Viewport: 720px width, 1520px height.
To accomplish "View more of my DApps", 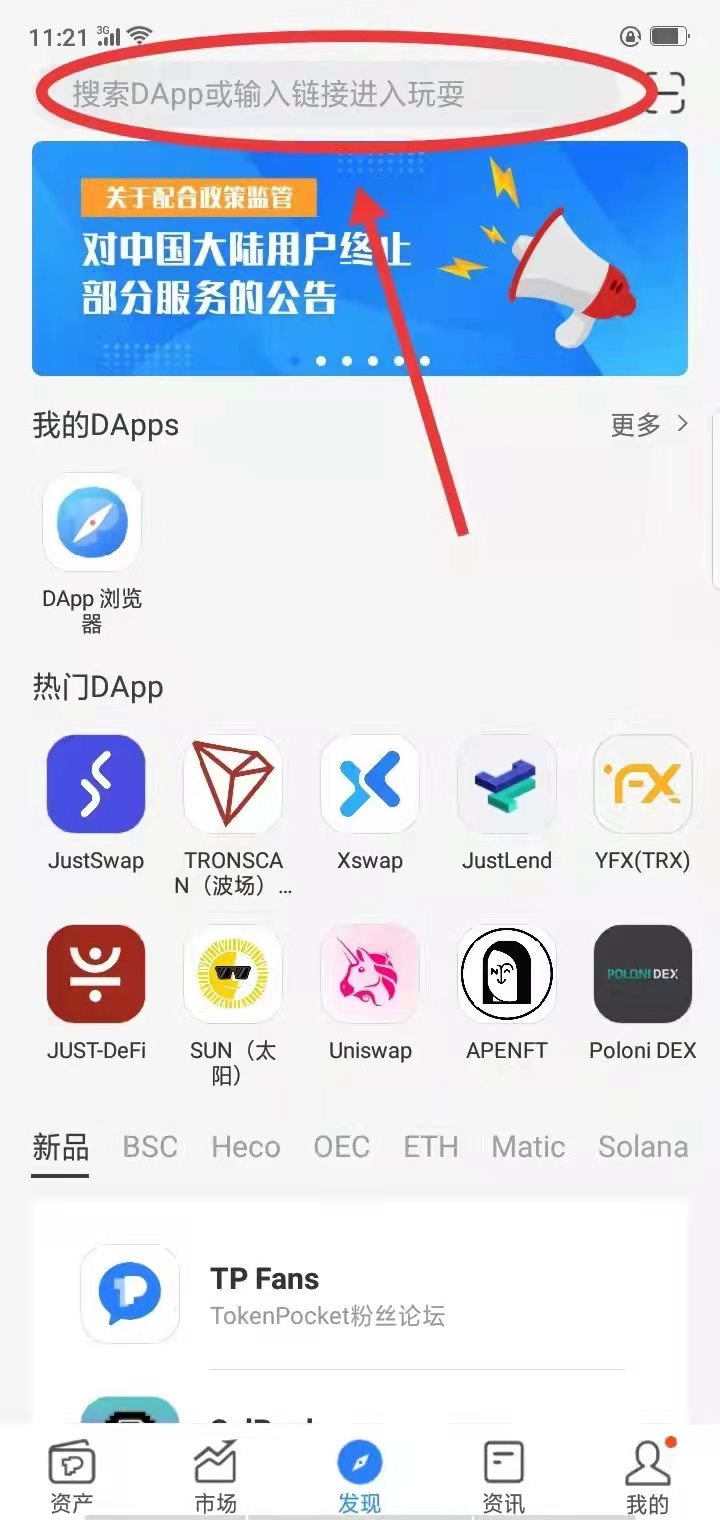I will (x=650, y=425).
